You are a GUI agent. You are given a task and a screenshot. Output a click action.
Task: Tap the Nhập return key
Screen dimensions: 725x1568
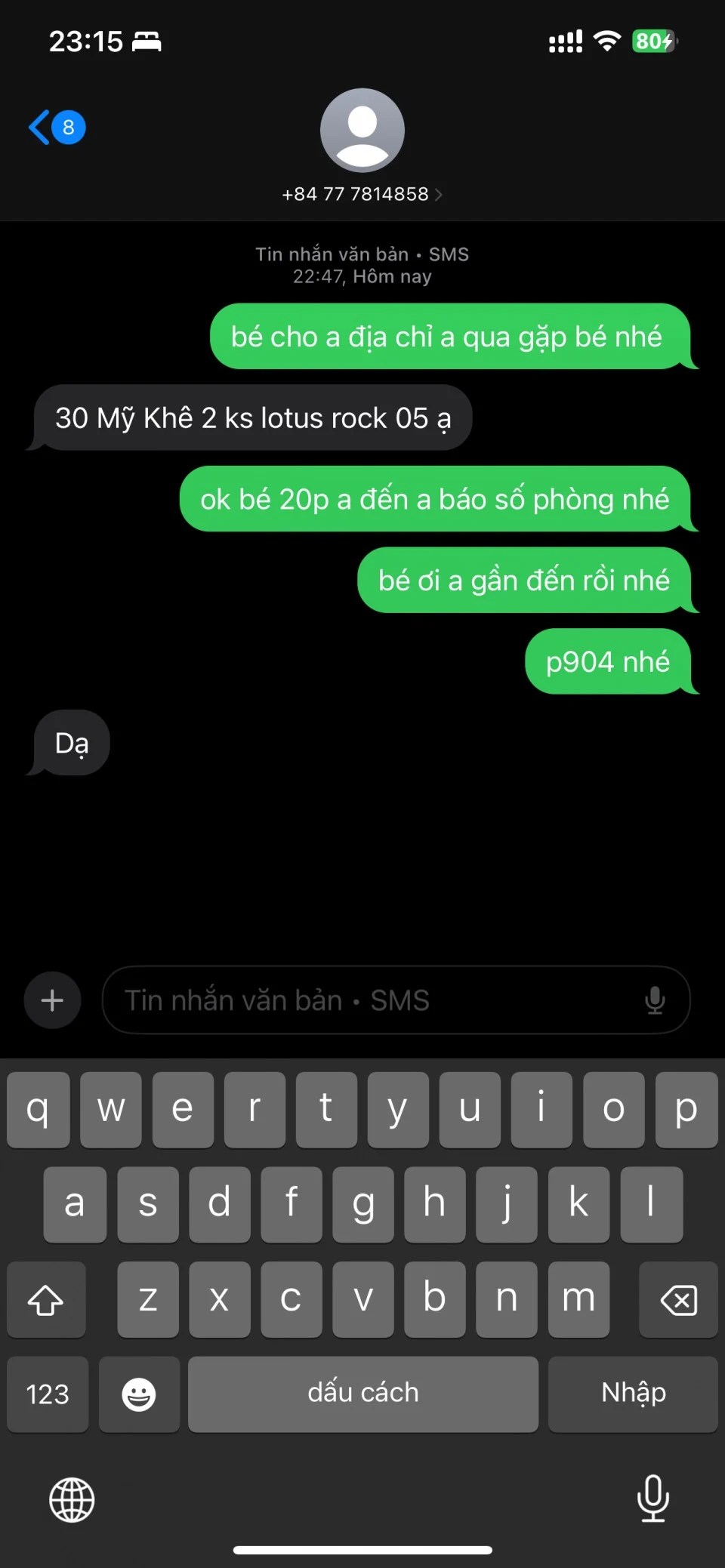point(633,1394)
